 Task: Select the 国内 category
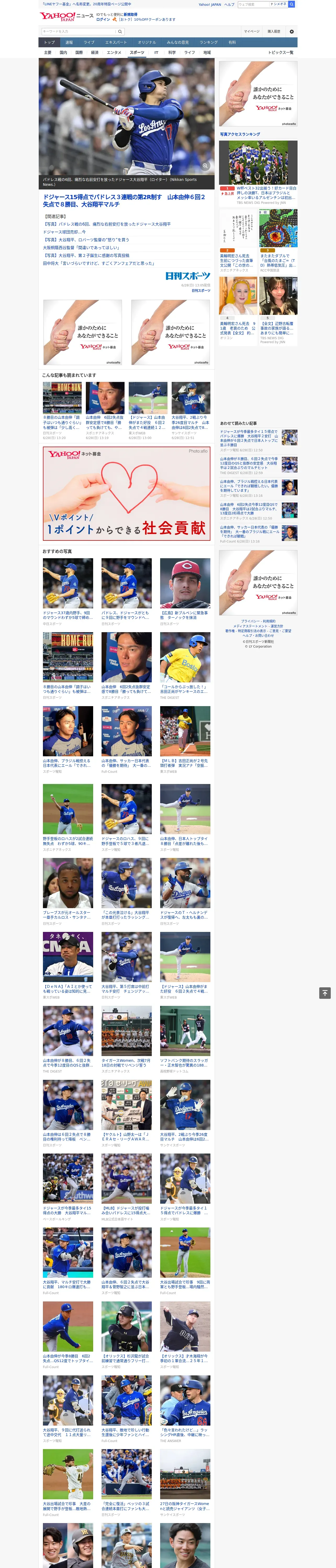tap(63, 52)
